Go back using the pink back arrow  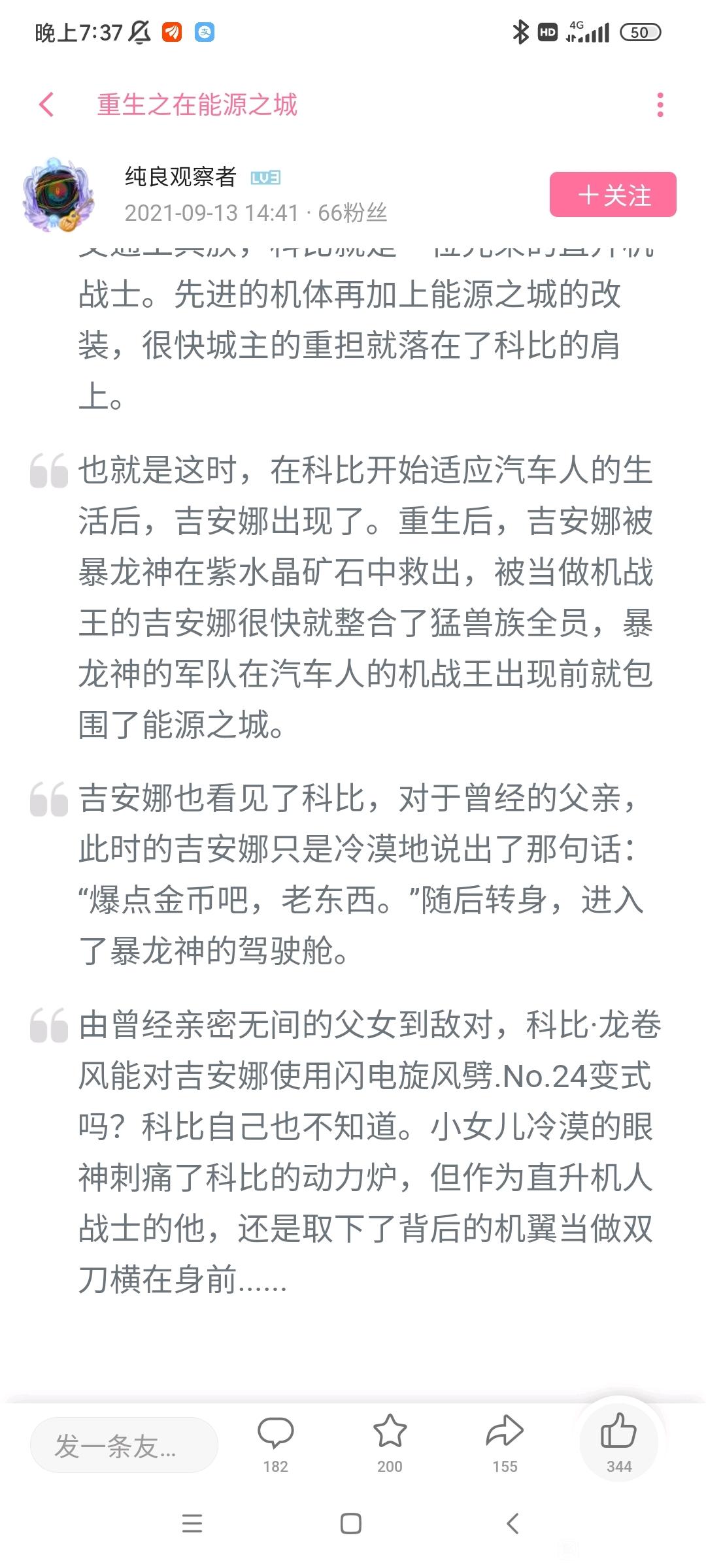pos(46,105)
